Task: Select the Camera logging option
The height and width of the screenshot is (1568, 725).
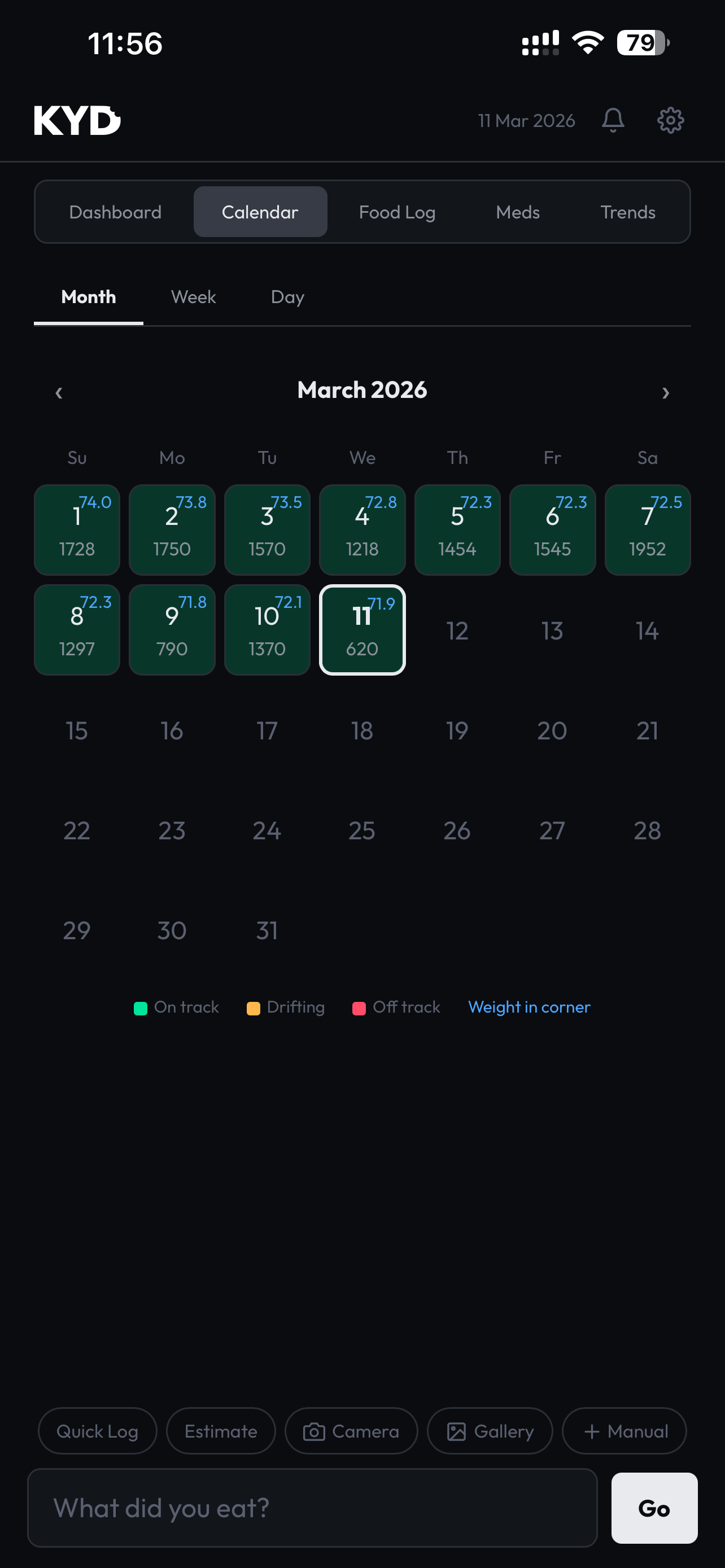Action: click(x=351, y=1431)
